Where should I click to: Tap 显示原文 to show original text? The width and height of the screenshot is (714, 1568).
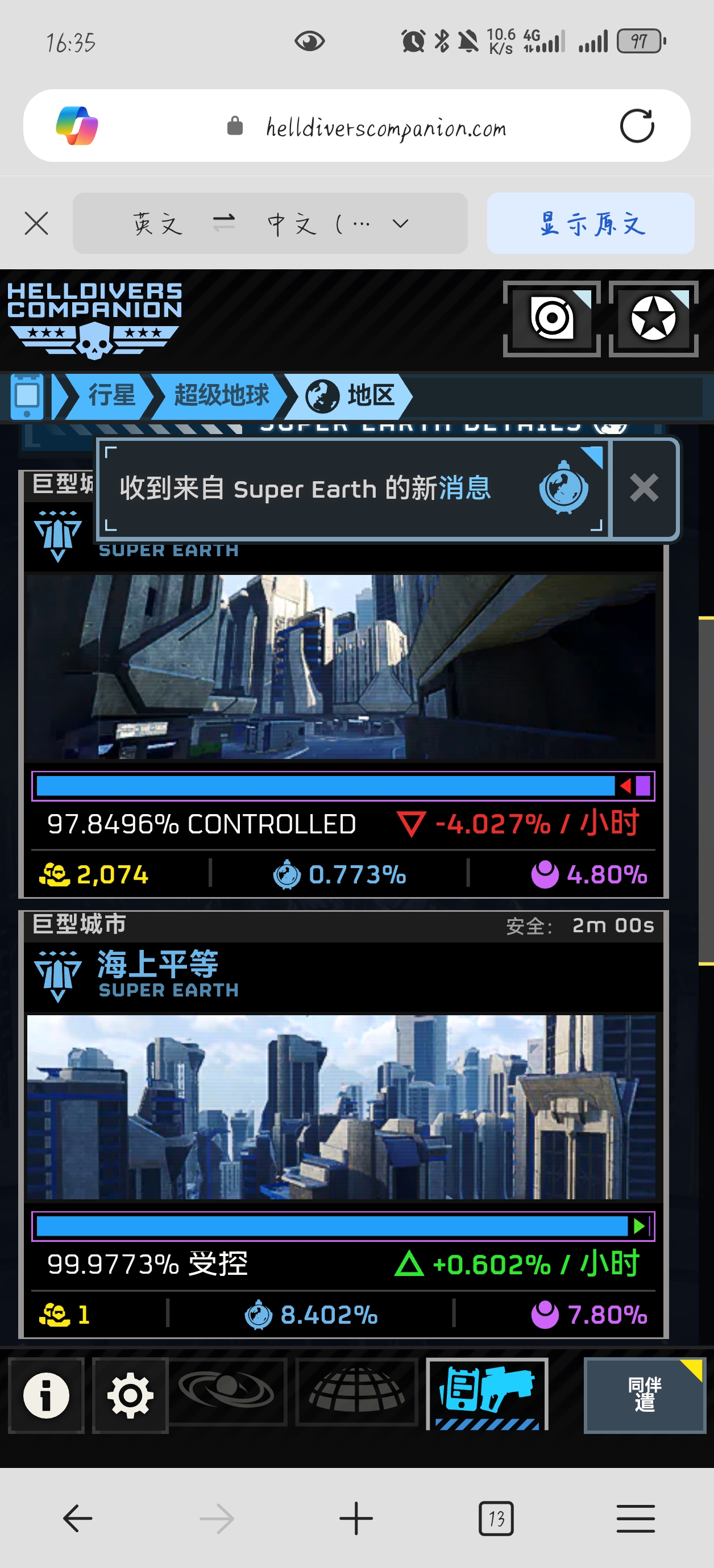(x=590, y=223)
